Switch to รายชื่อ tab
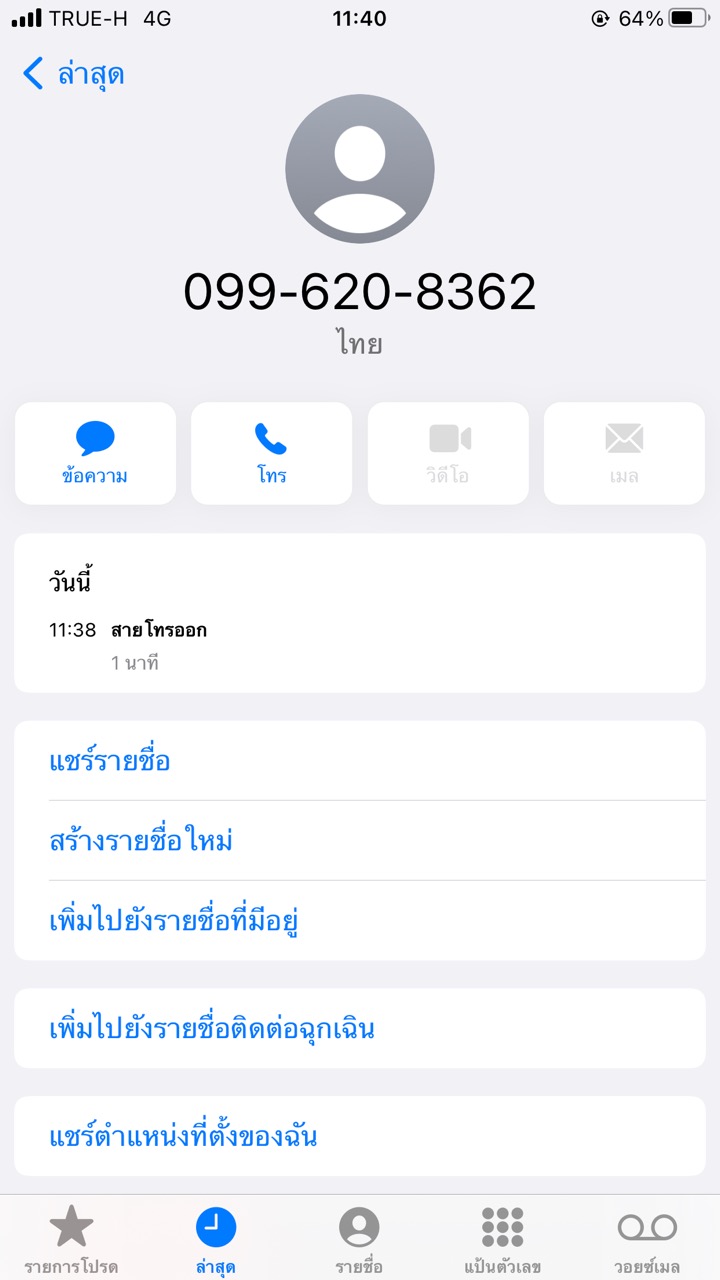 coord(359,1239)
